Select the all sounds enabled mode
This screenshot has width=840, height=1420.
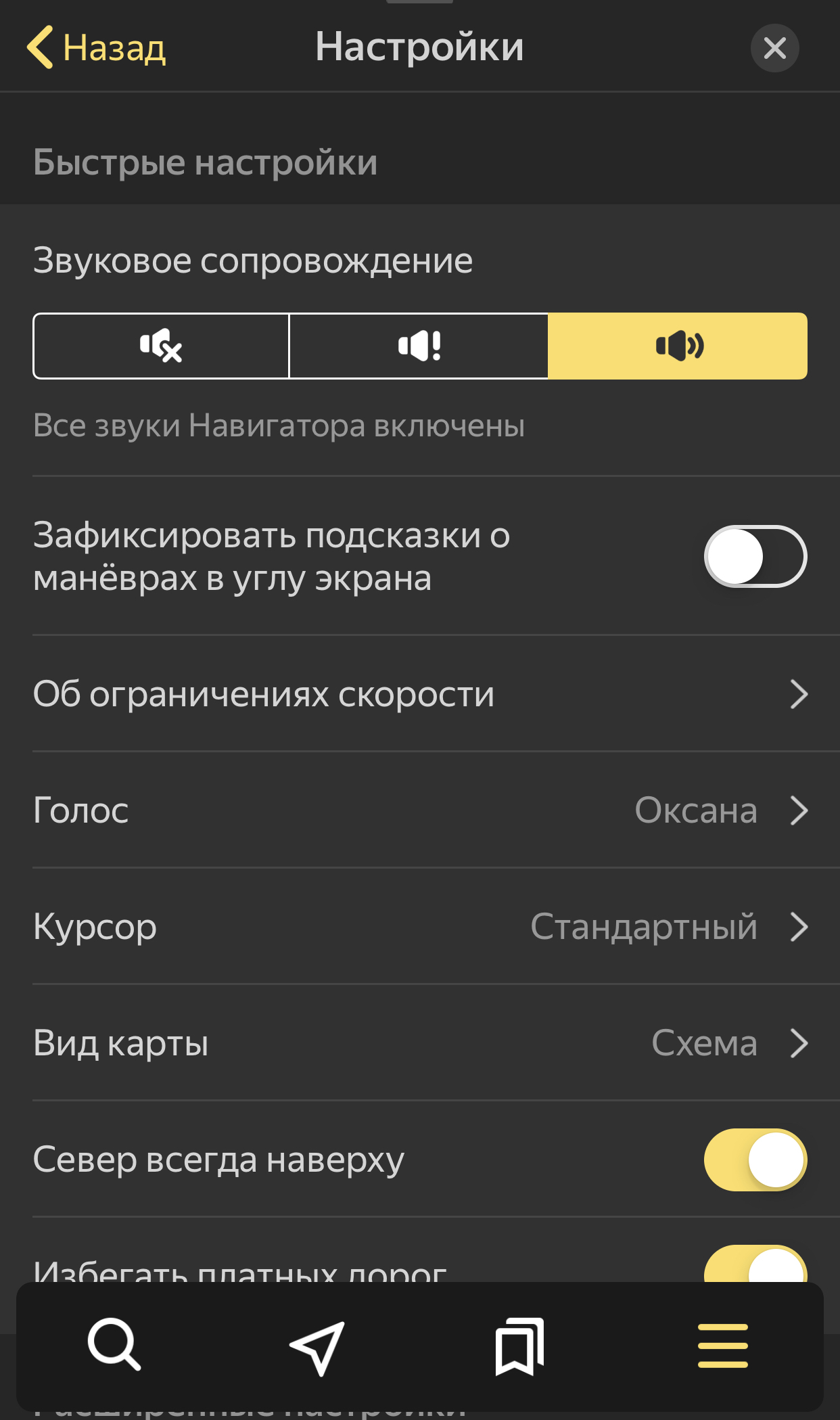click(x=677, y=346)
